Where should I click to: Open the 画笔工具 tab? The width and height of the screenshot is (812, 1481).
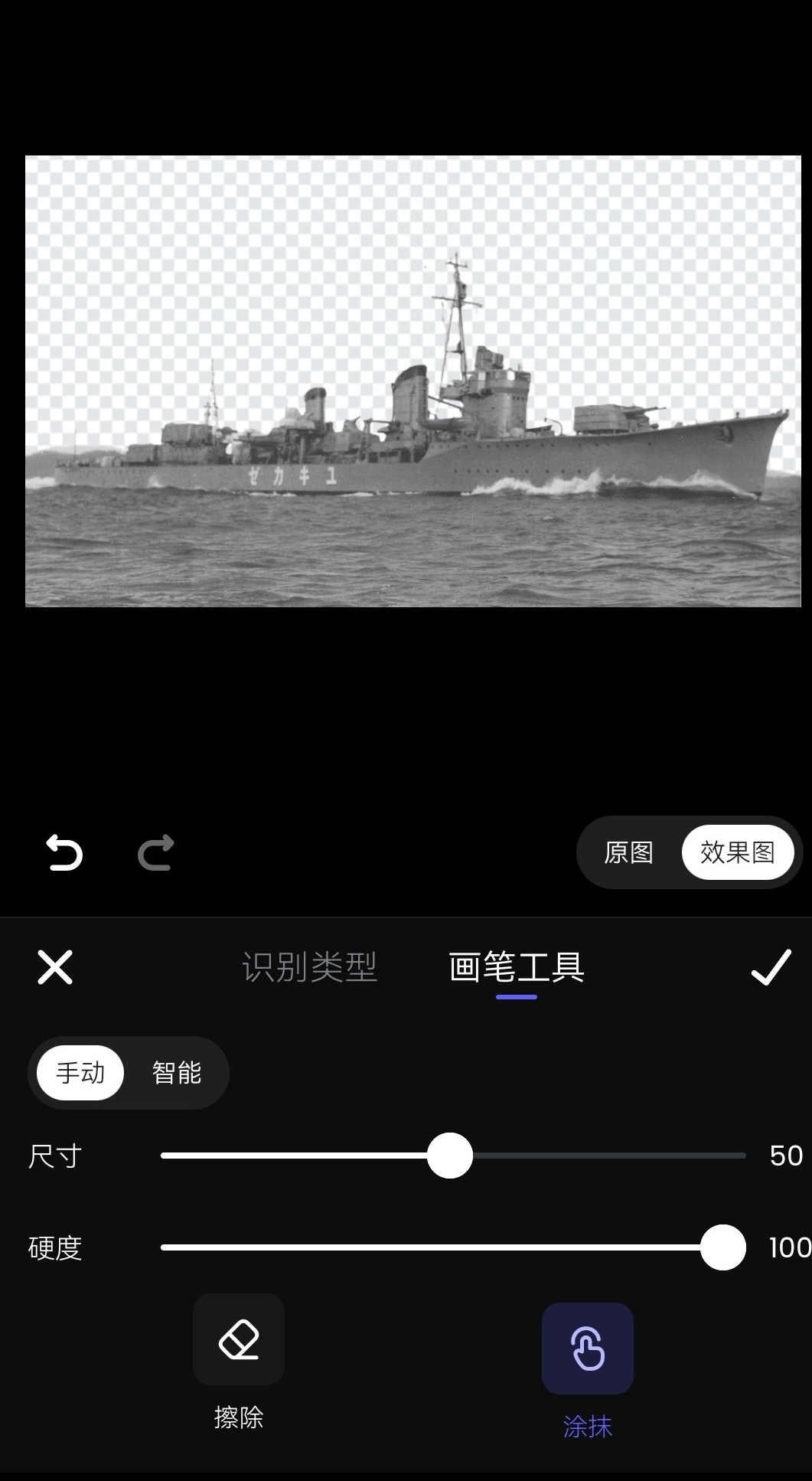(517, 967)
